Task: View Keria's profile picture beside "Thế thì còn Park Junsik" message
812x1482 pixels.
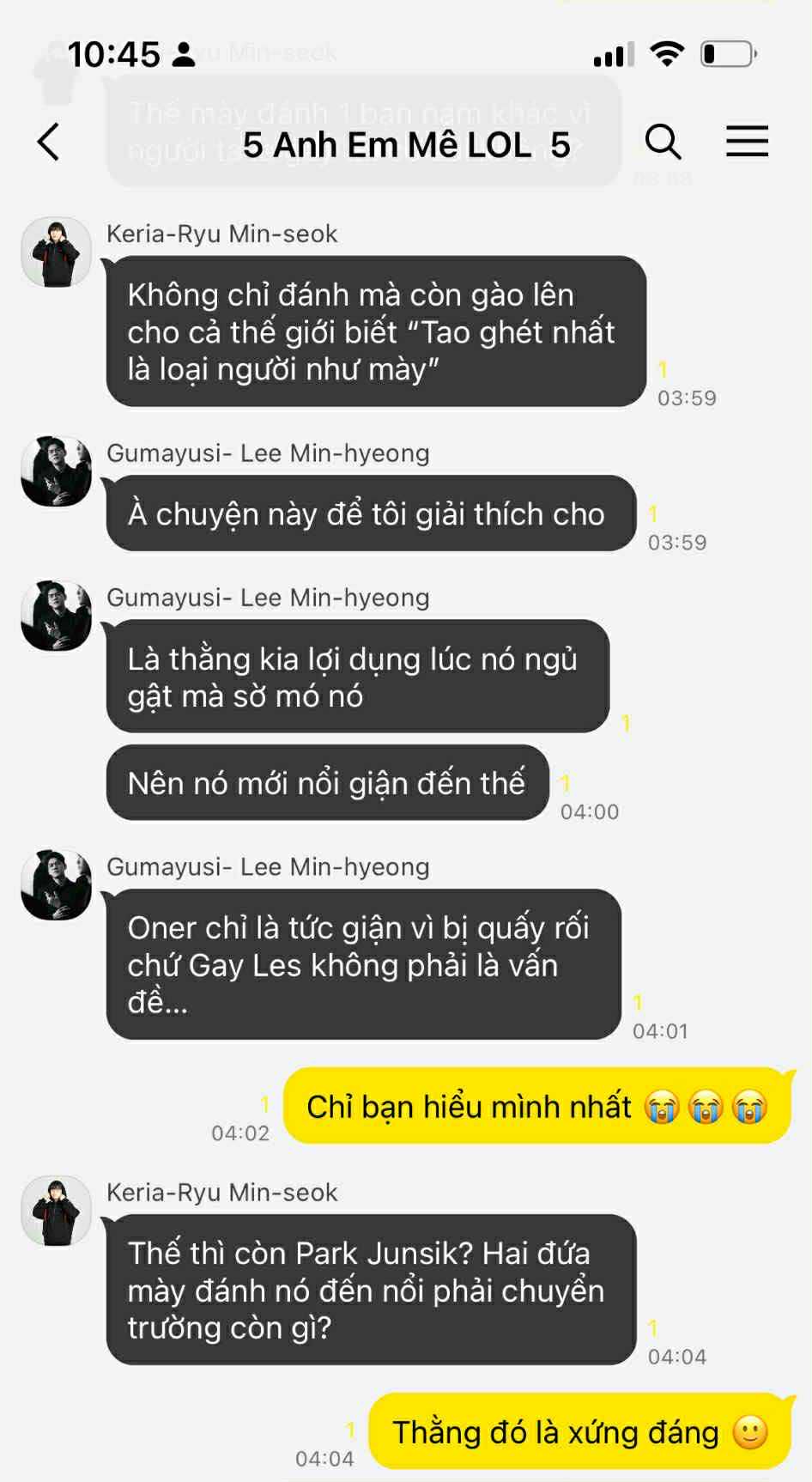Action: pos(57,1210)
